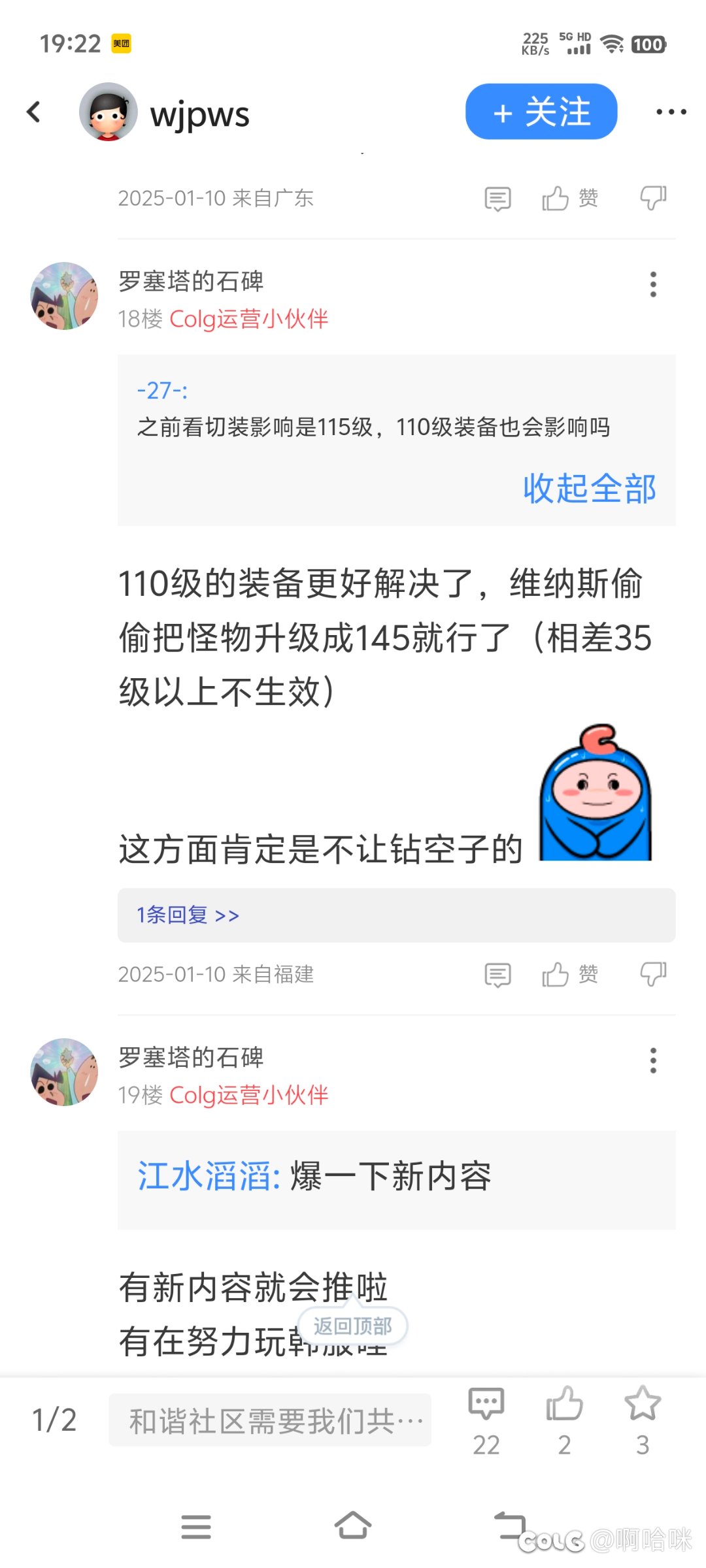Image resolution: width=706 pixels, height=1568 pixels.
Task: Reply to the post from 广东
Action: (x=497, y=199)
